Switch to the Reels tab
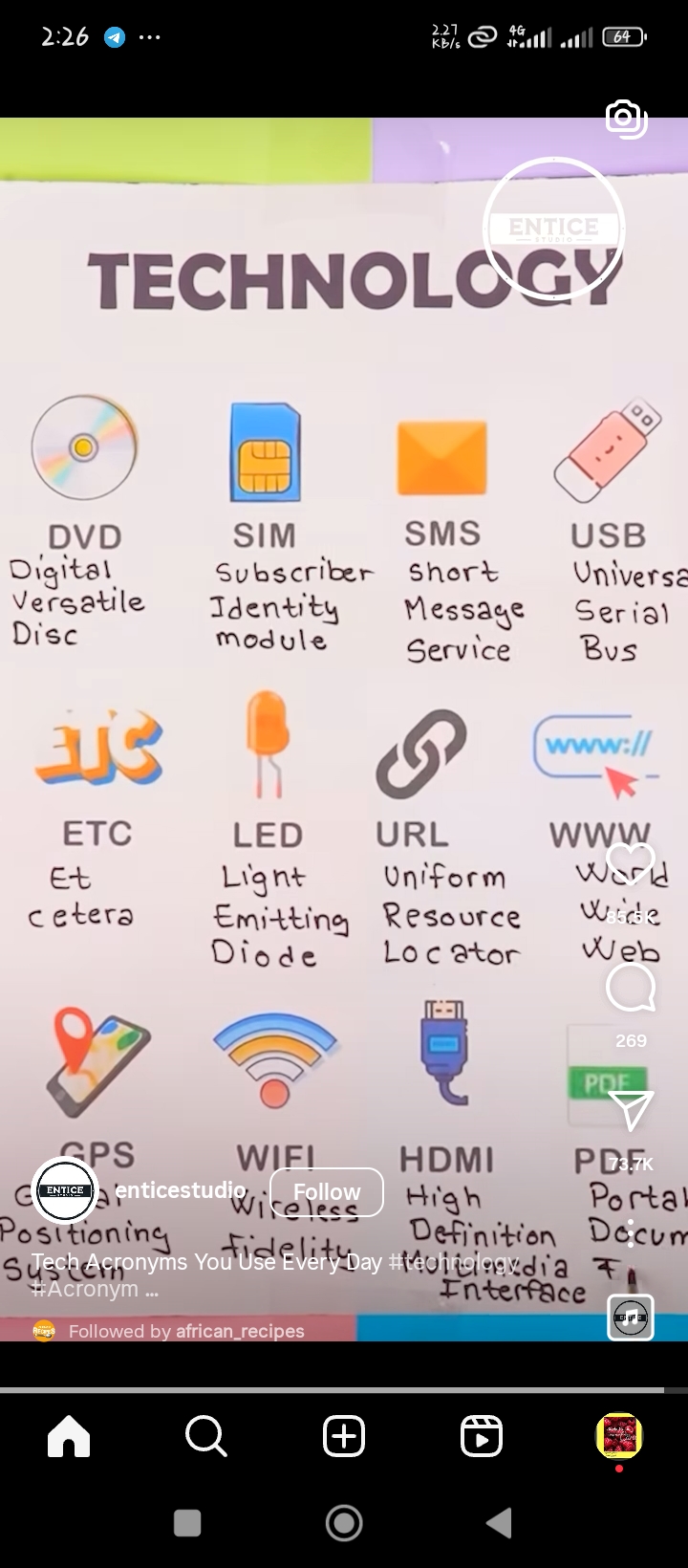The width and height of the screenshot is (688, 1568). tap(482, 1436)
